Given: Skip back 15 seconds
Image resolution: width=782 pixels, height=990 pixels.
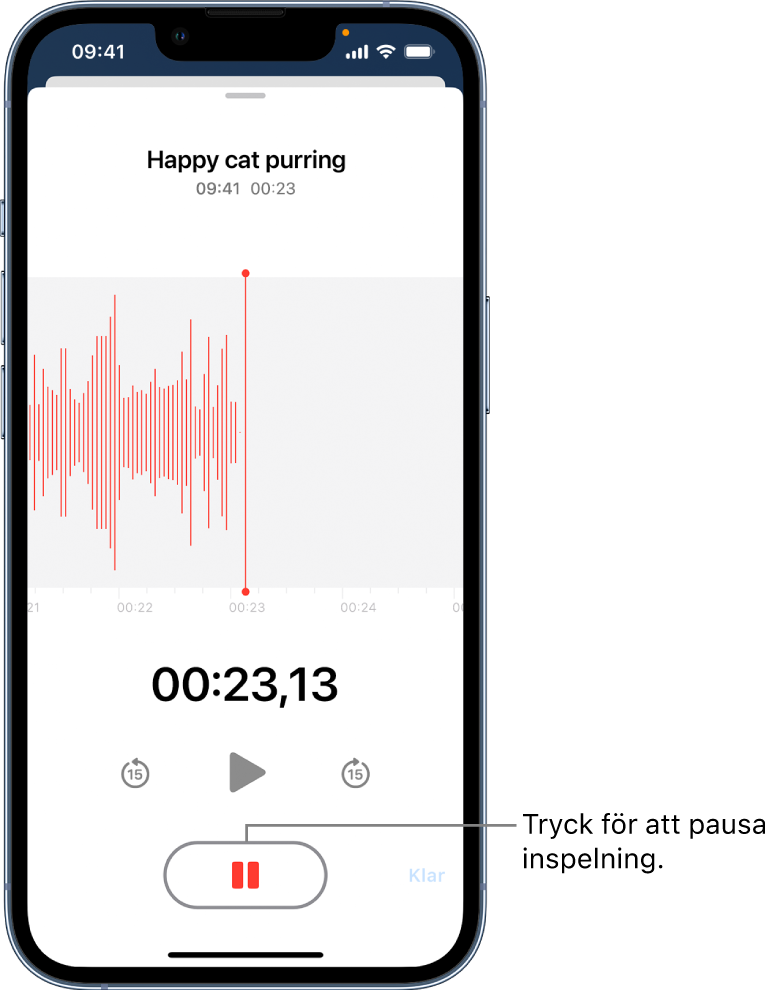Looking at the screenshot, I should pyautogui.click(x=135, y=772).
